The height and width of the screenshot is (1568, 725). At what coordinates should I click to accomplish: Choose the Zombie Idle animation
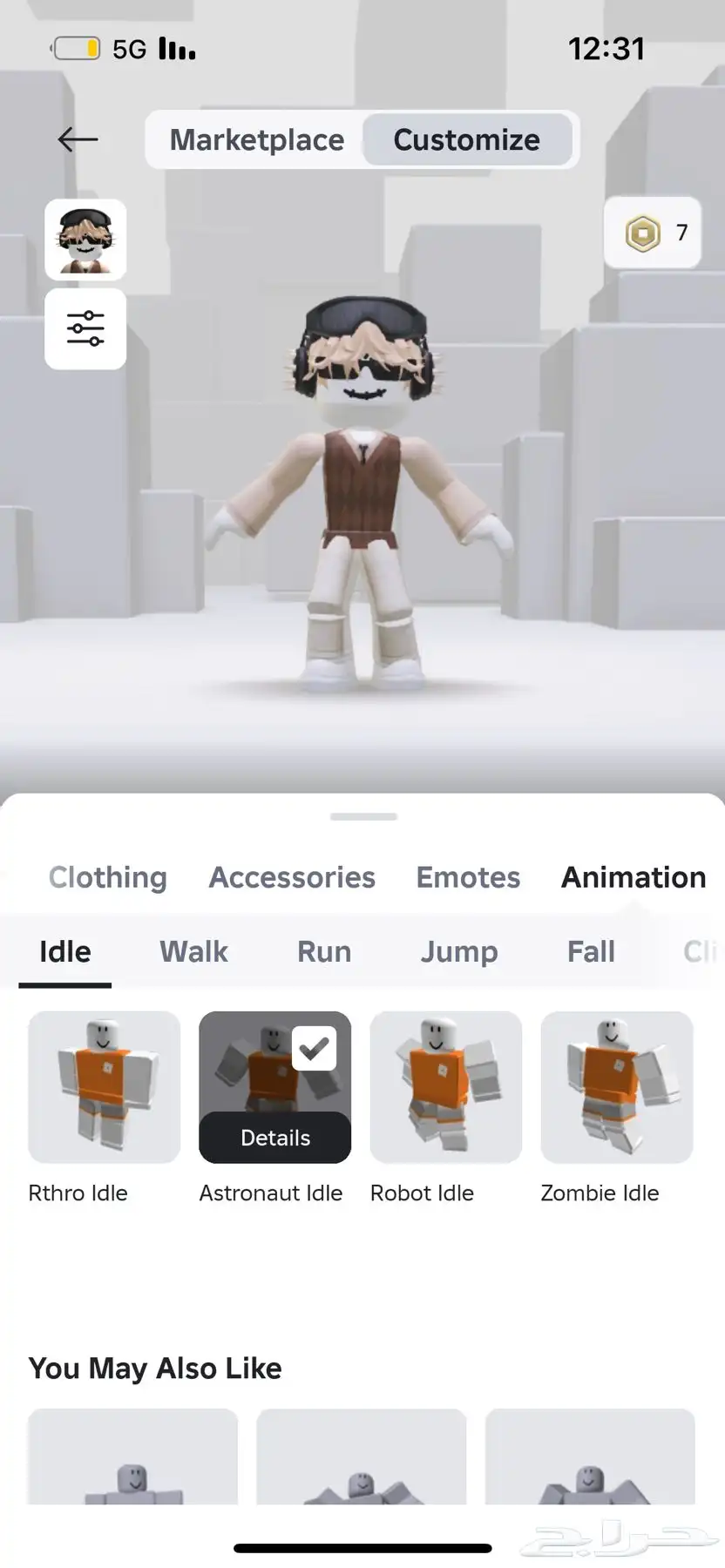(x=616, y=1086)
